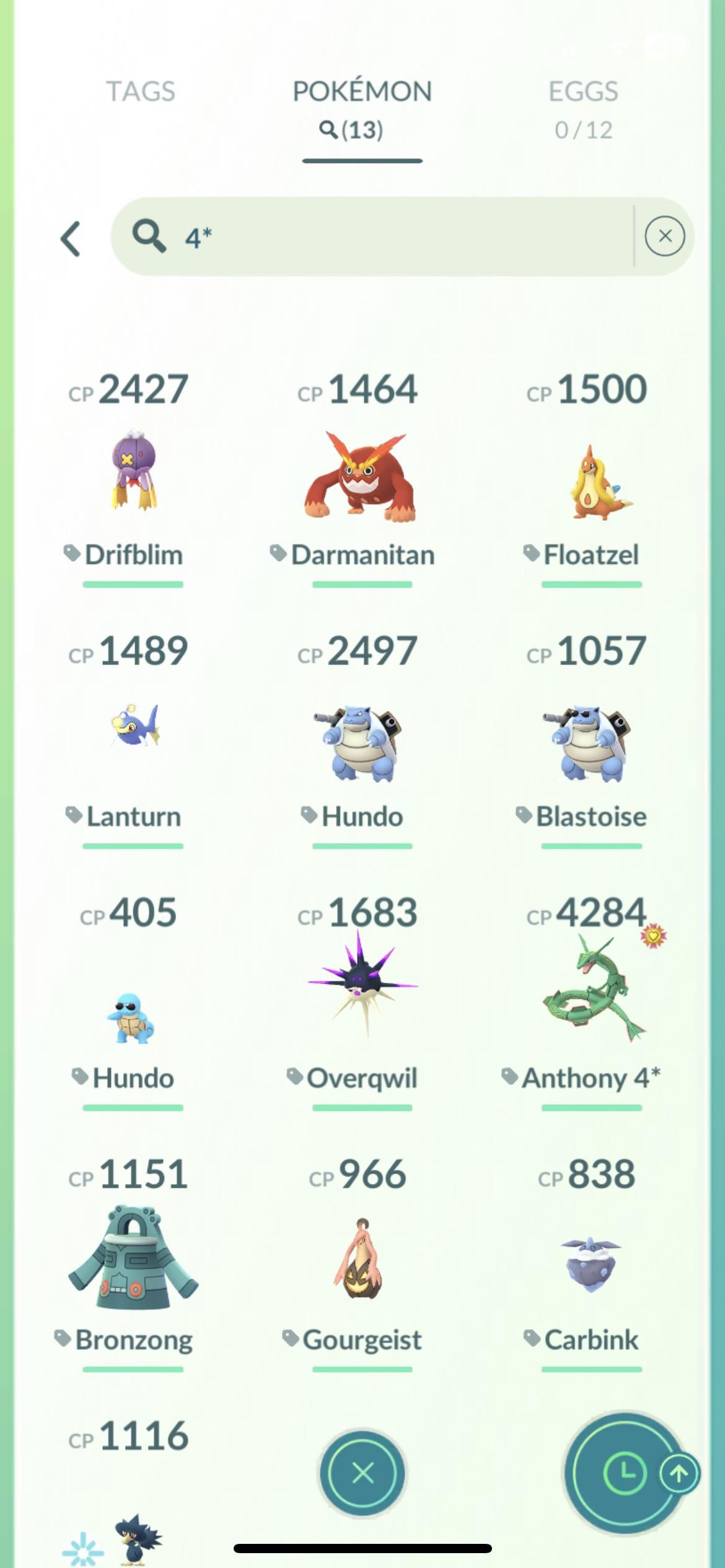The height and width of the screenshot is (1568, 725).
Task: Switch to the Tags tab
Action: 141,92
